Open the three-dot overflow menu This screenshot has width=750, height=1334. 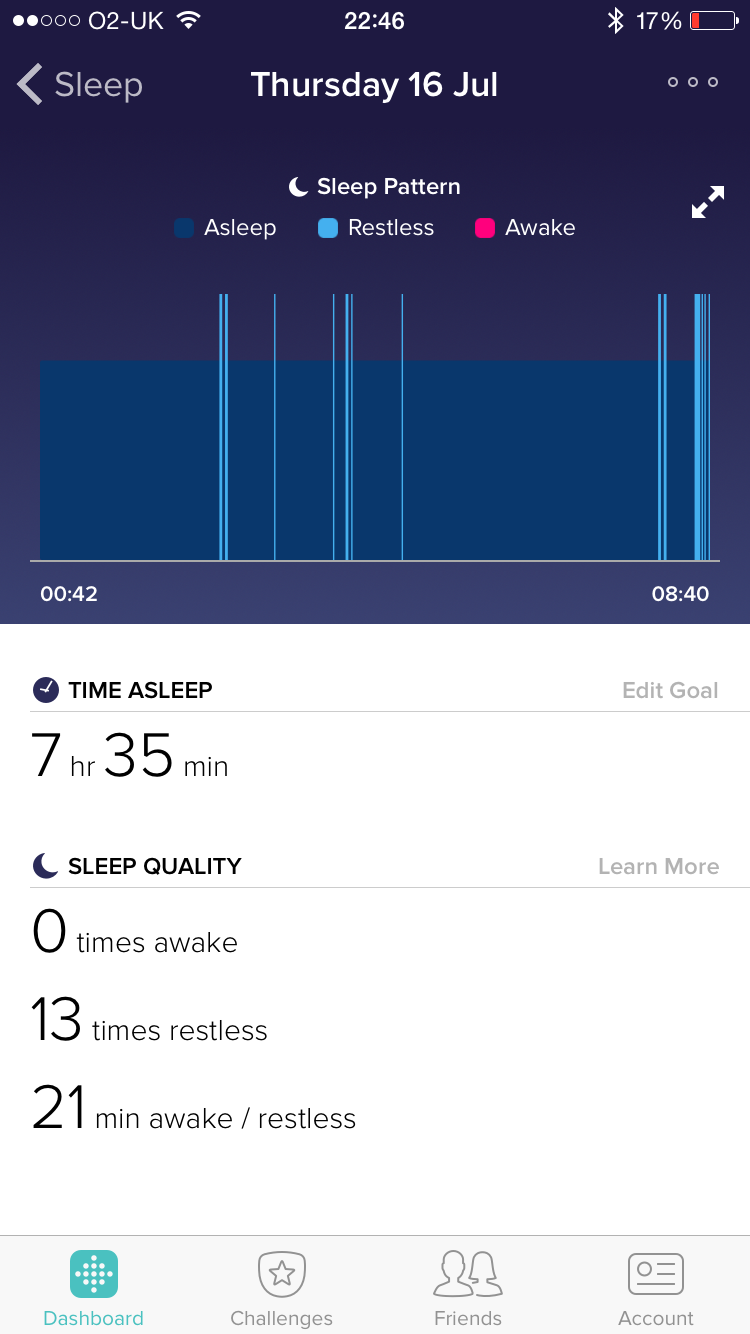point(693,82)
